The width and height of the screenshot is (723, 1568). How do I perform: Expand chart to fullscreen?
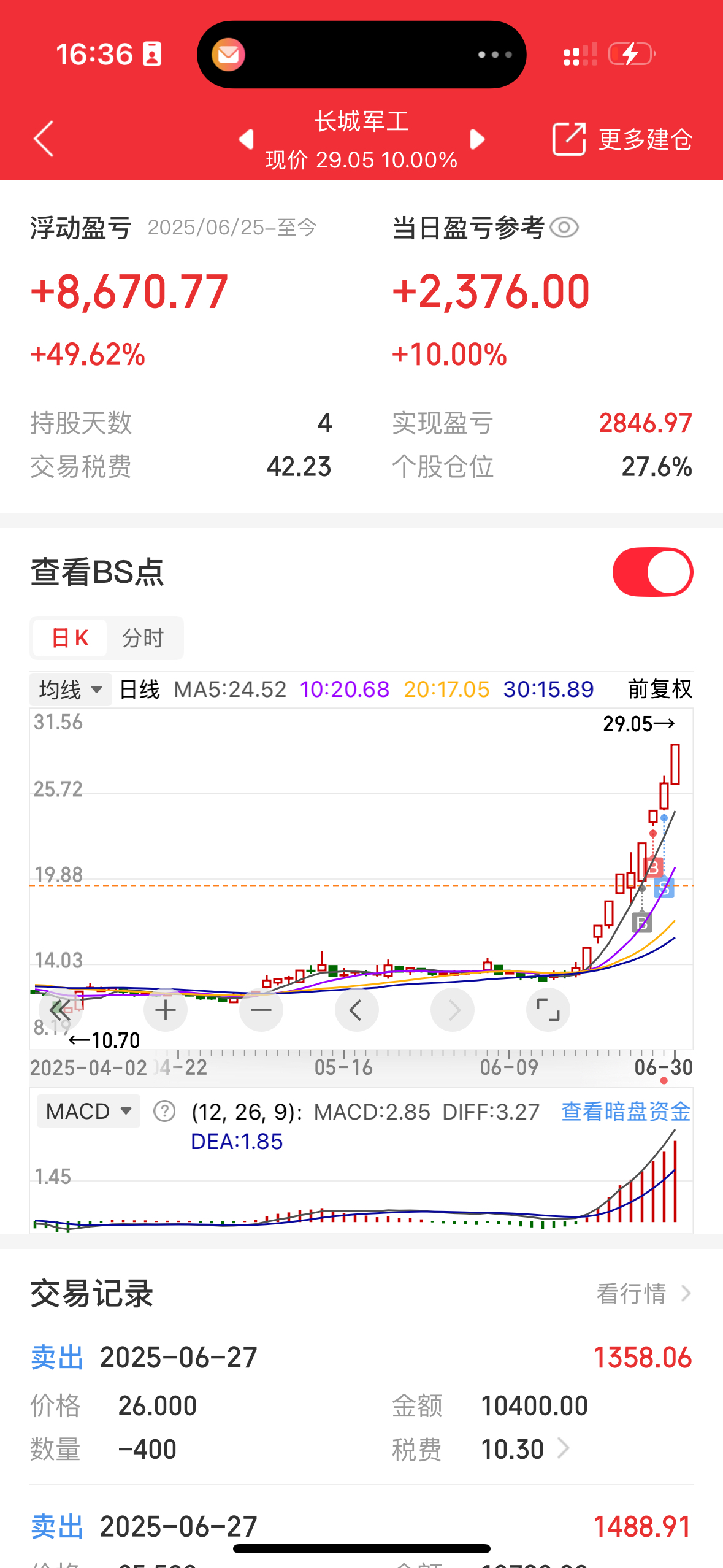[548, 1009]
